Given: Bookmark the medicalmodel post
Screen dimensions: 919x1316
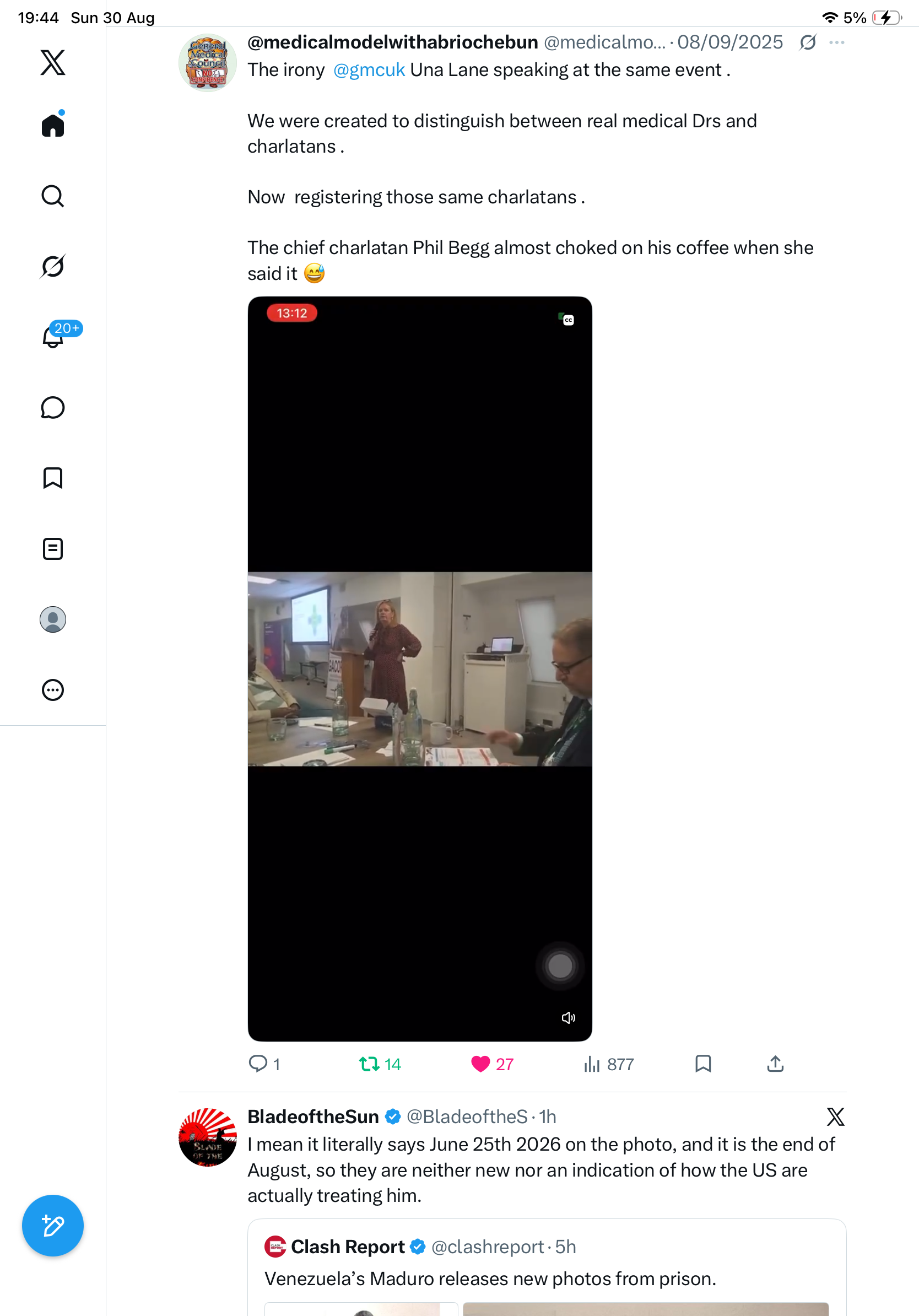Looking at the screenshot, I should point(703,1064).
